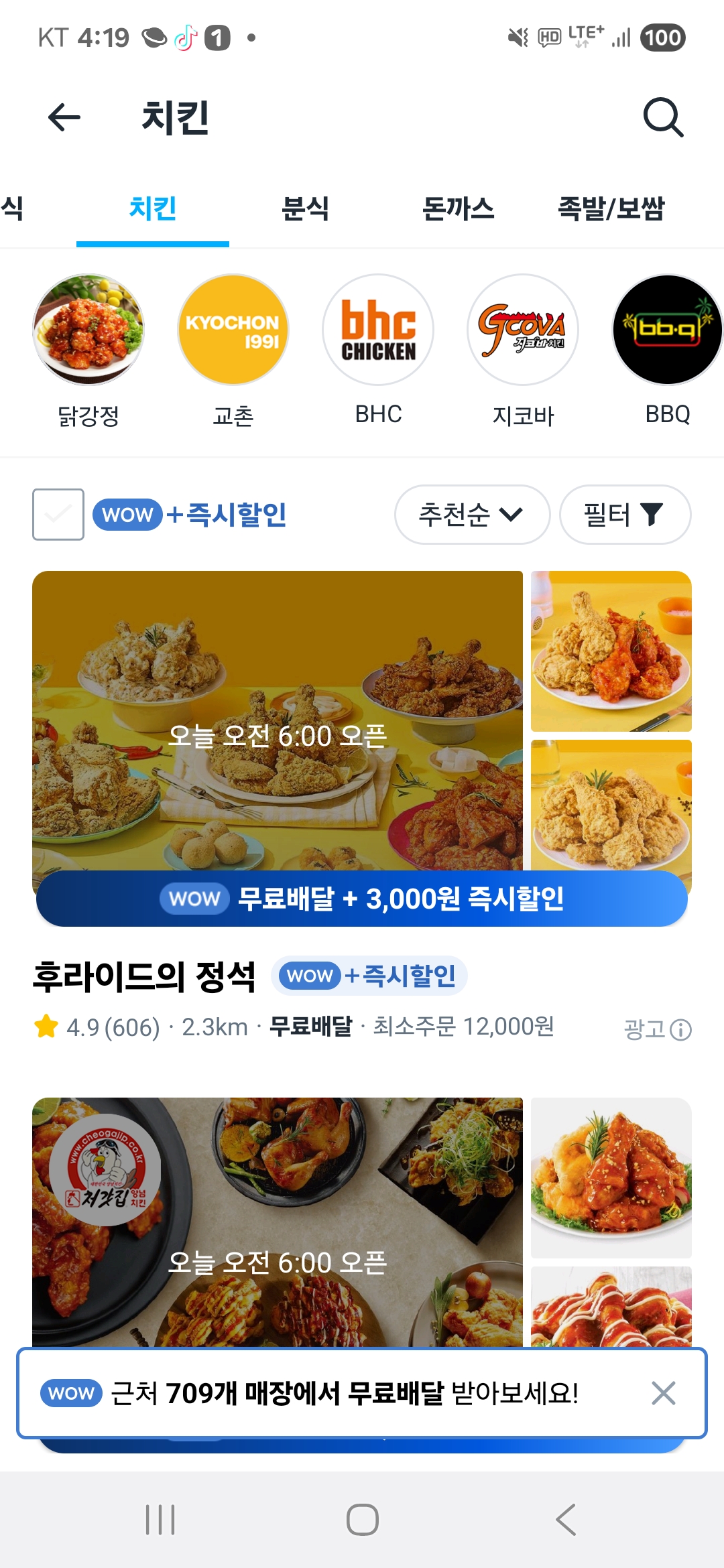This screenshot has width=724, height=1568.
Task: Dismiss the 무료배달 WOW banner
Action: click(x=663, y=1393)
